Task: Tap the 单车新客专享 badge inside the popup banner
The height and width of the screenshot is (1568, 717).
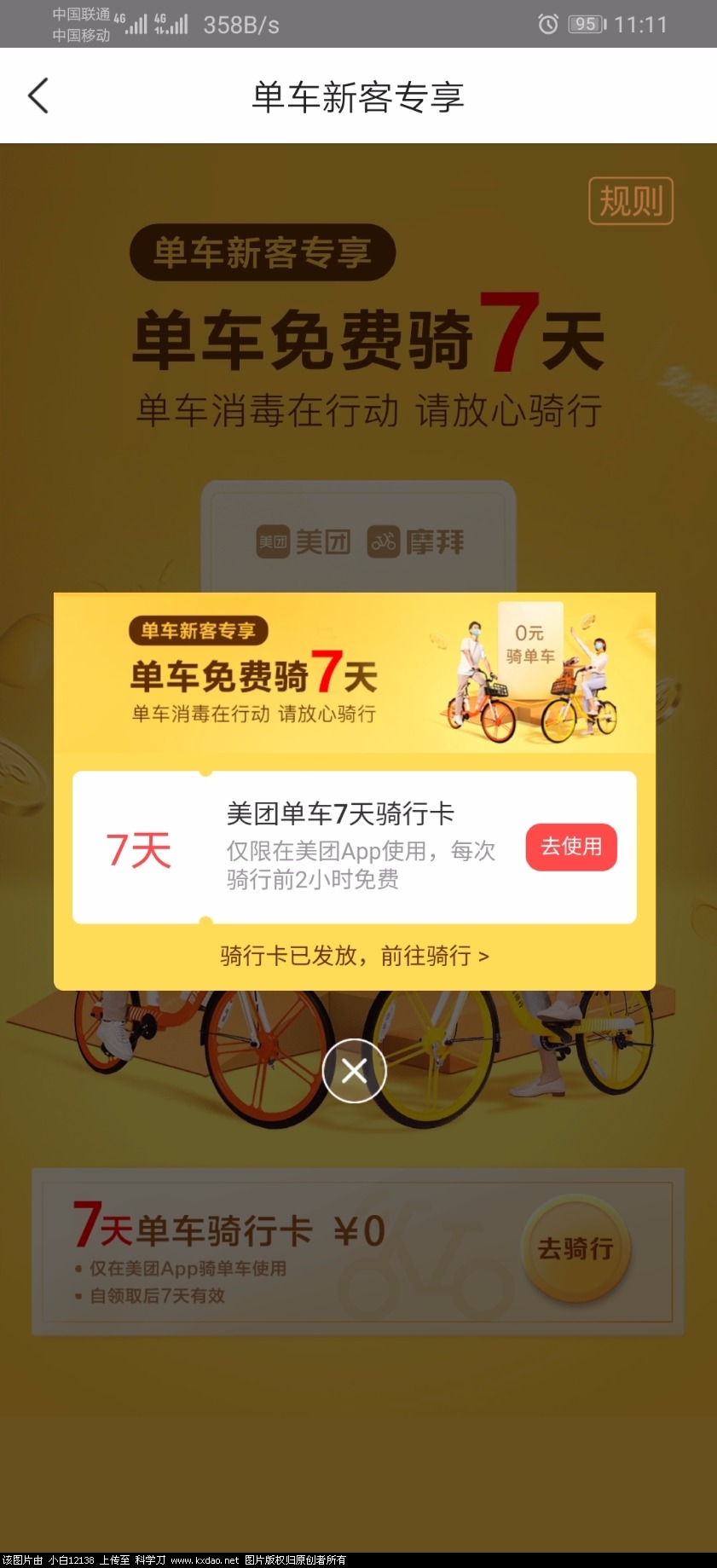Action: tap(198, 633)
